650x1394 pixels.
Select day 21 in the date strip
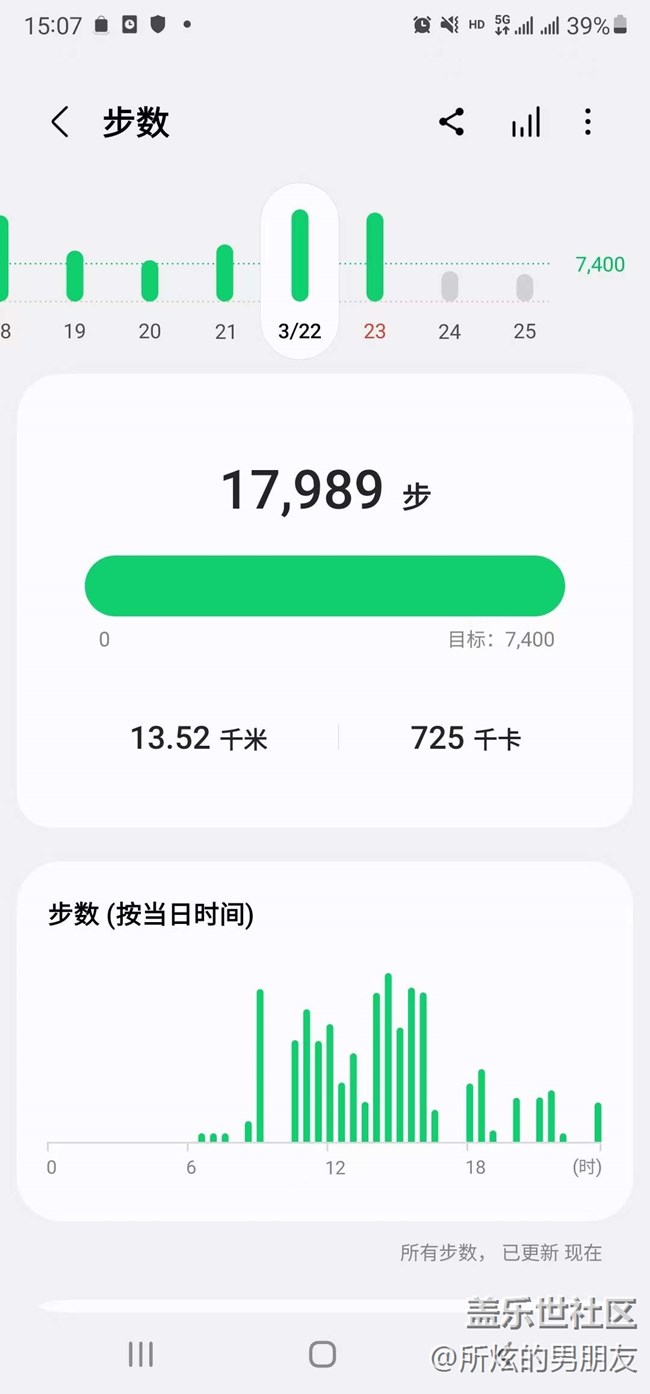click(x=225, y=290)
